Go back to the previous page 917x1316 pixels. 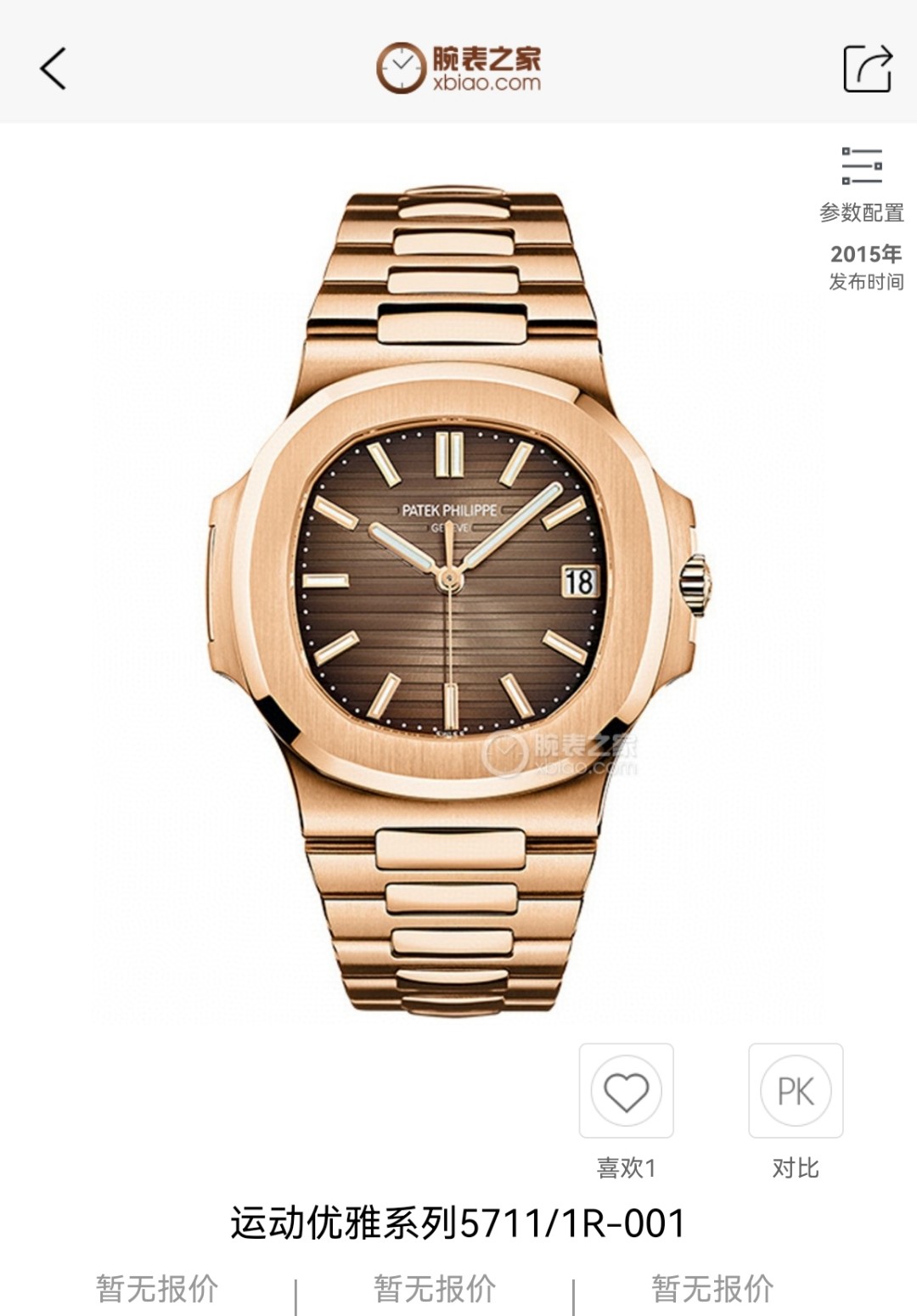[x=53, y=69]
